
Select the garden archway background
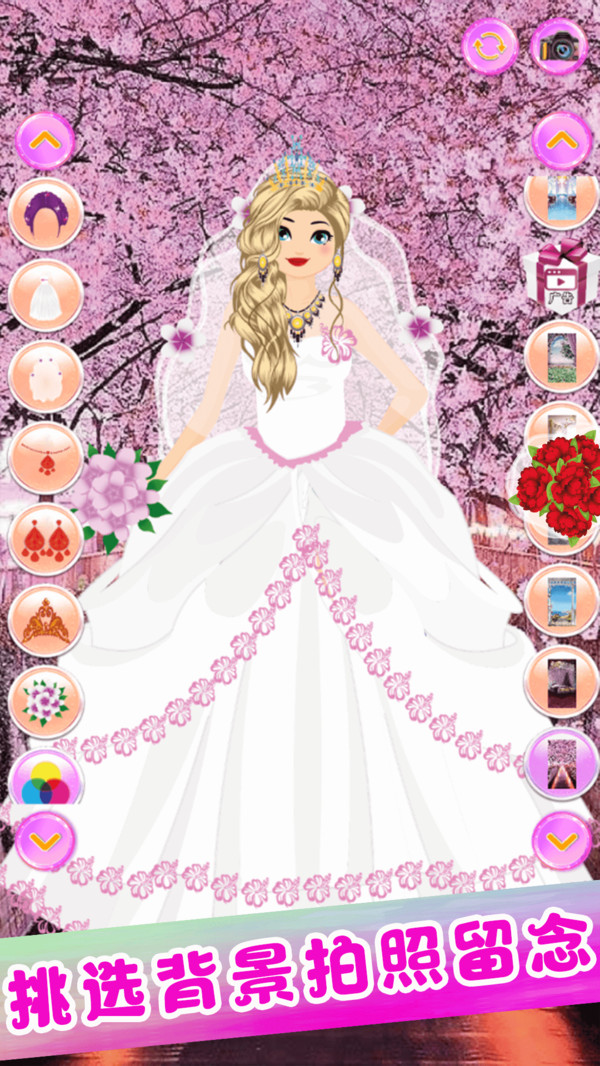tap(562, 356)
